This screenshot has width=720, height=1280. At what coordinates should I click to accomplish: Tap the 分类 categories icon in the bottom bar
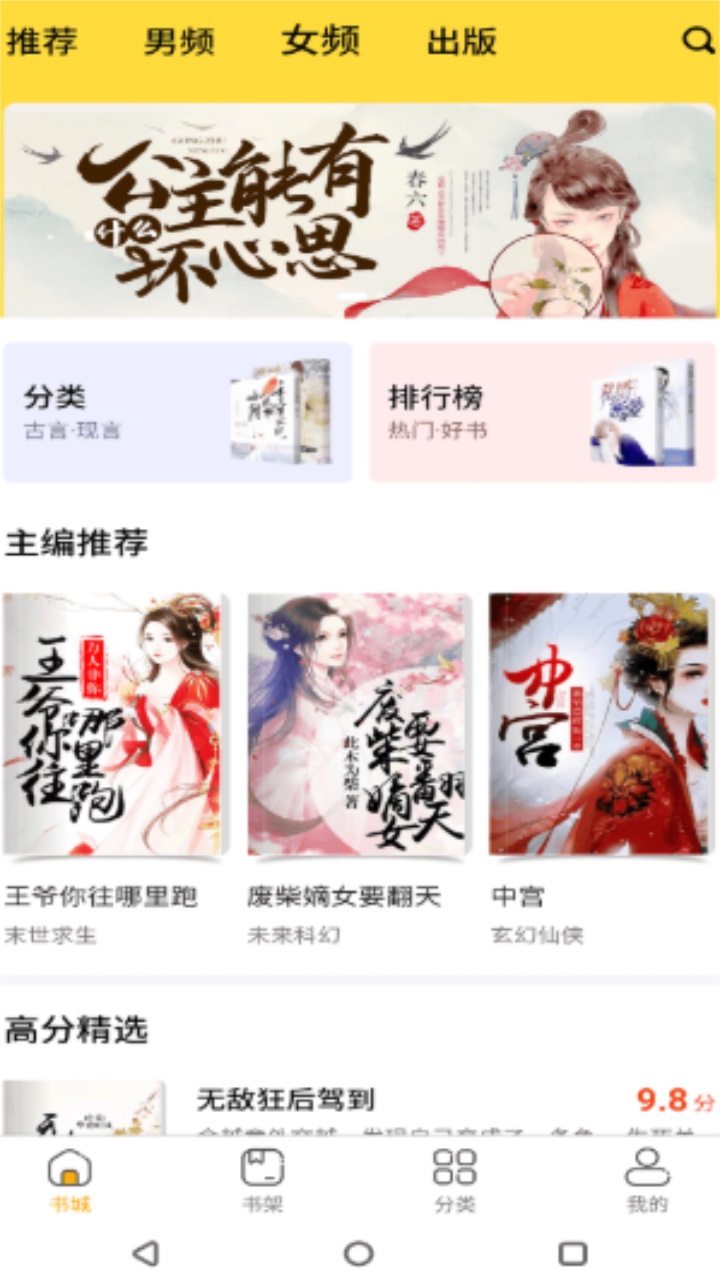(x=452, y=1185)
